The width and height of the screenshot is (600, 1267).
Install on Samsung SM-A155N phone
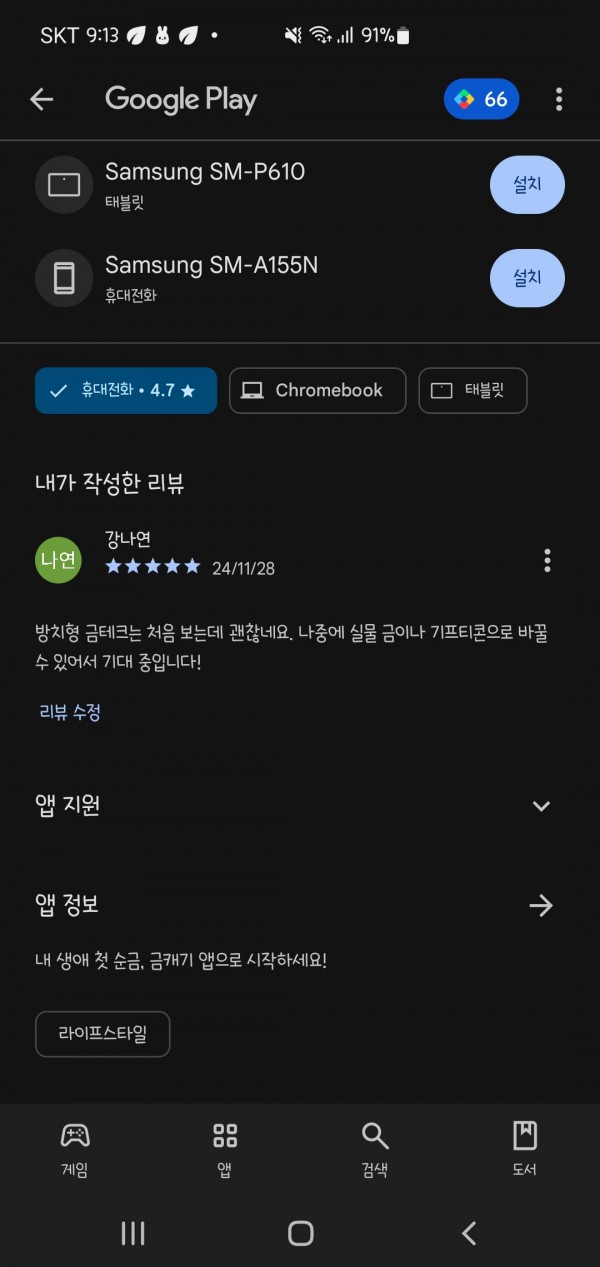tap(527, 277)
